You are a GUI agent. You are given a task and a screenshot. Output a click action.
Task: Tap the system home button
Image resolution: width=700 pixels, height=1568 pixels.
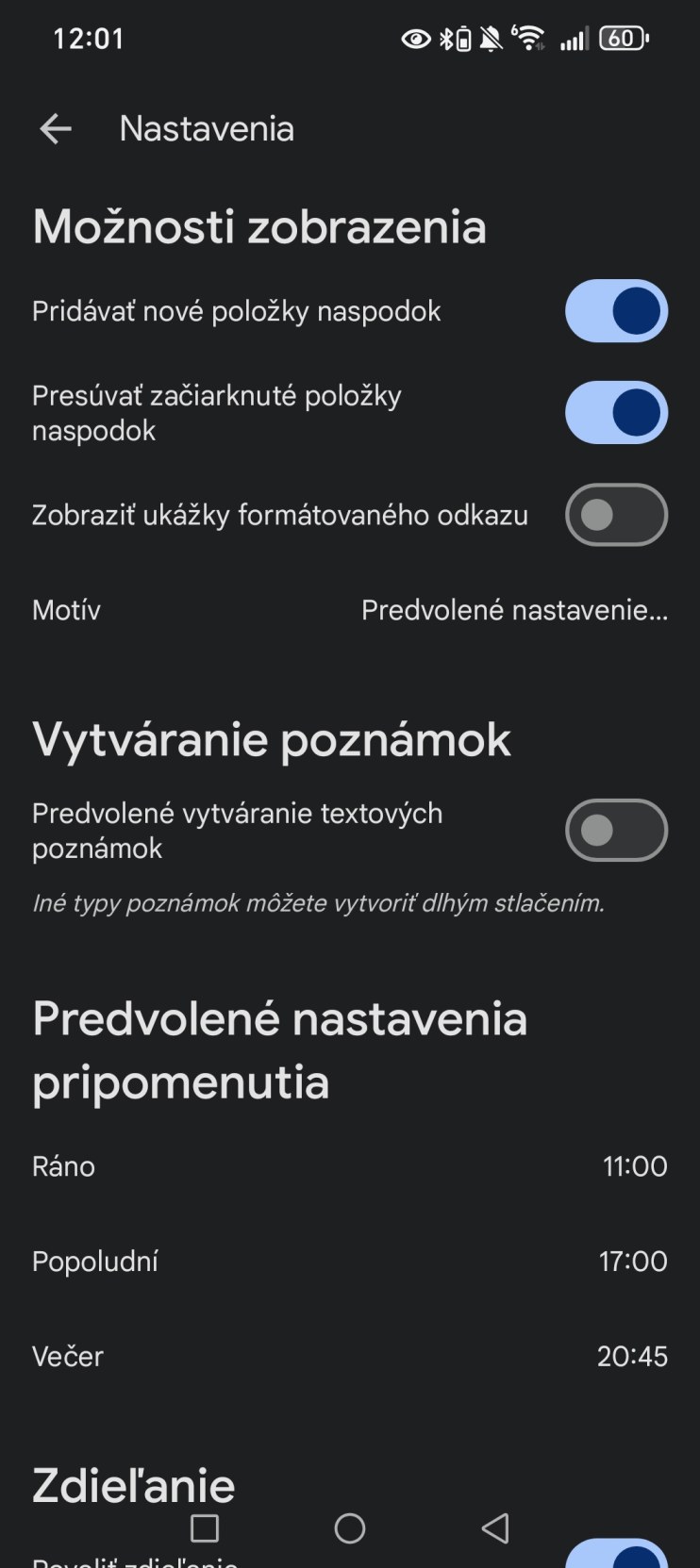pyautogui.click(x=350, y=1528)
